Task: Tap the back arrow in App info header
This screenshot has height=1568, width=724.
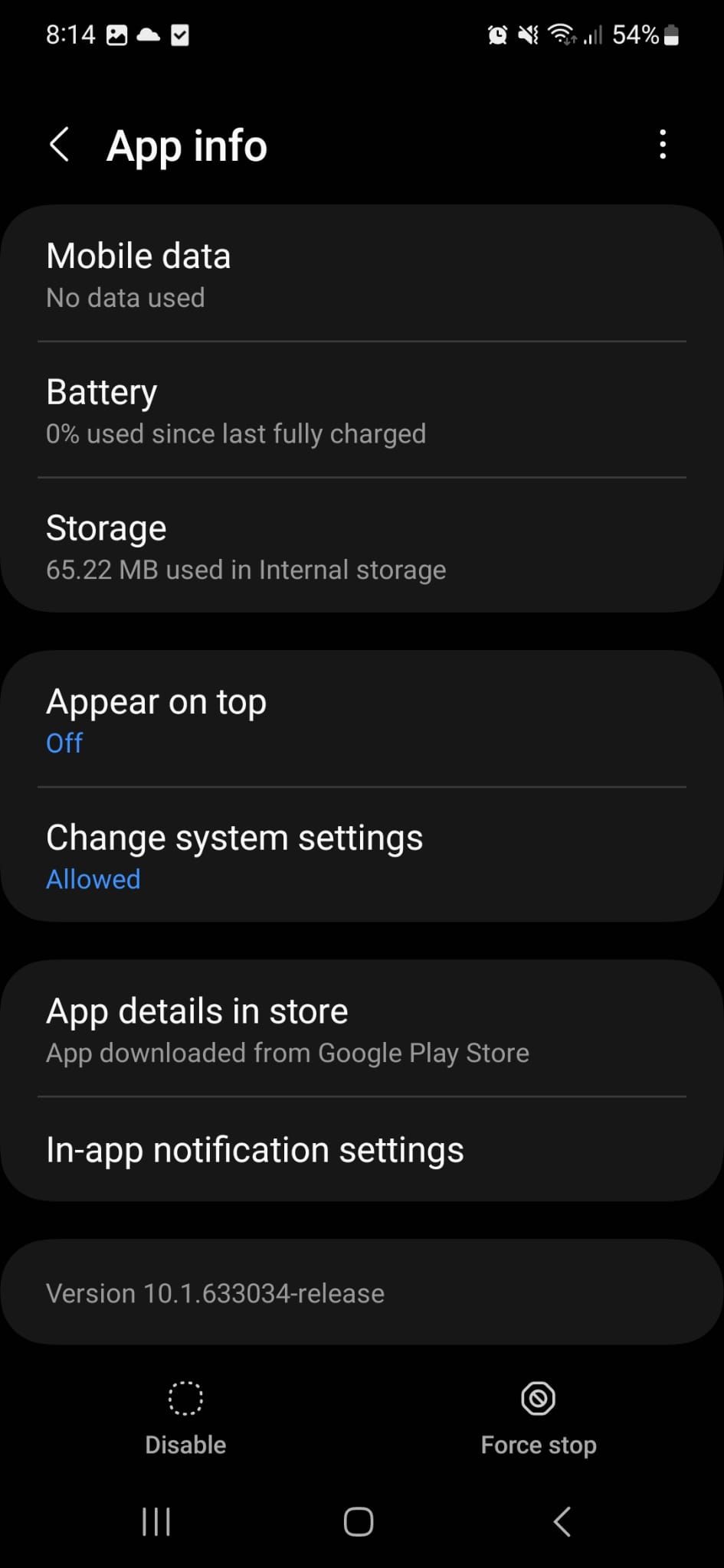Action: point(61,144)
